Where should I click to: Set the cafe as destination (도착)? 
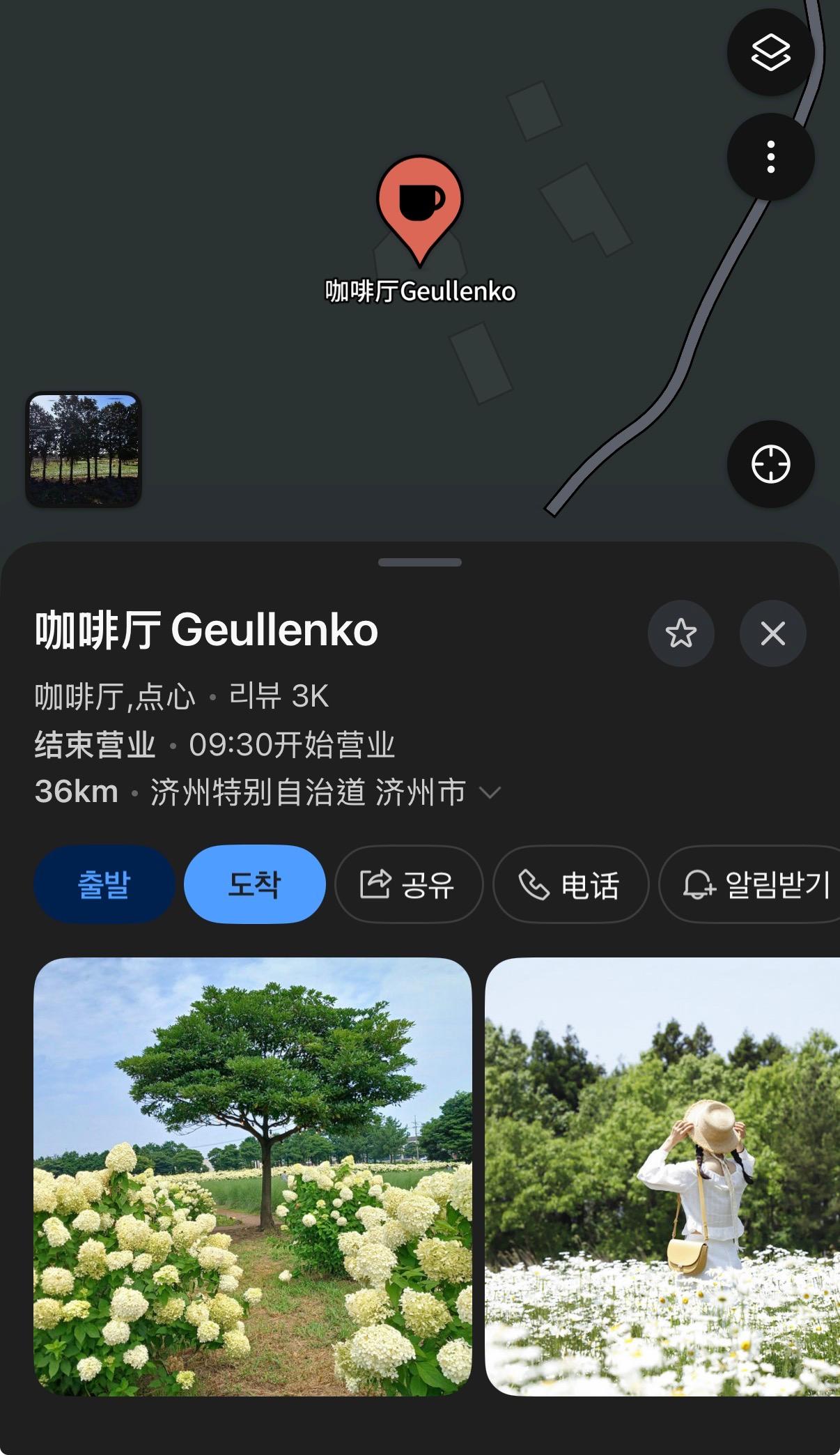coord(254,884)
